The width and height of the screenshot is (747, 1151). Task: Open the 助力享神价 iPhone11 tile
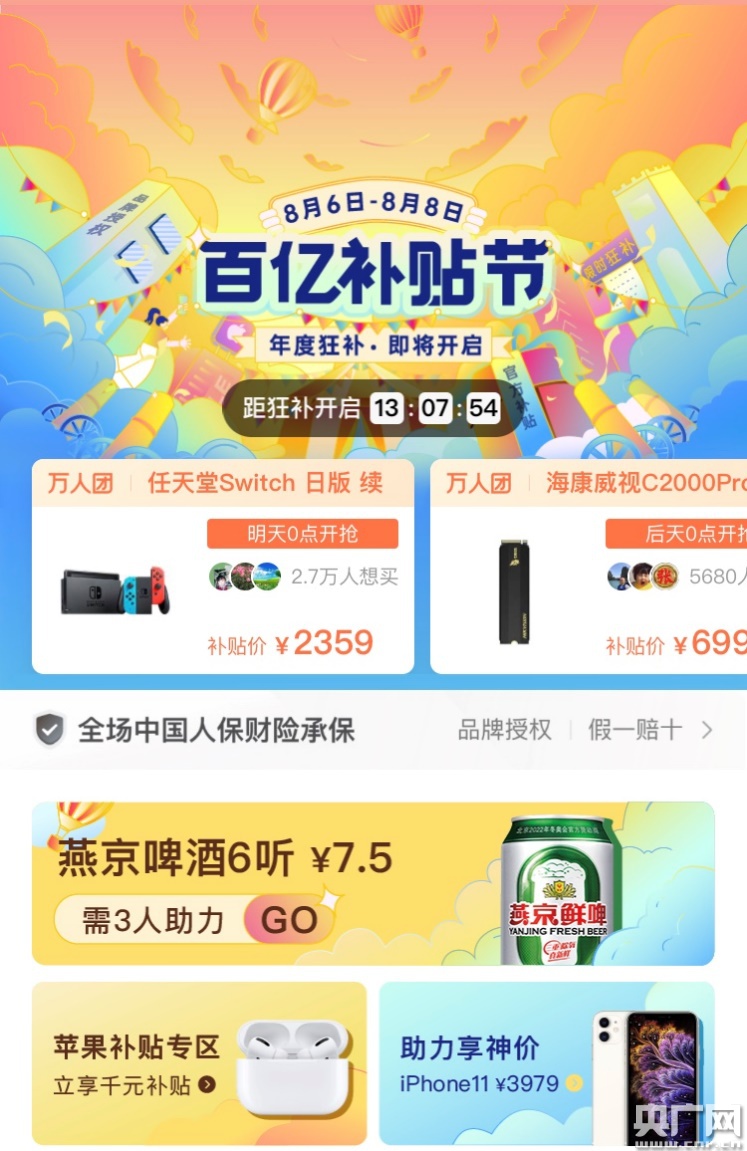(546, 1063)
